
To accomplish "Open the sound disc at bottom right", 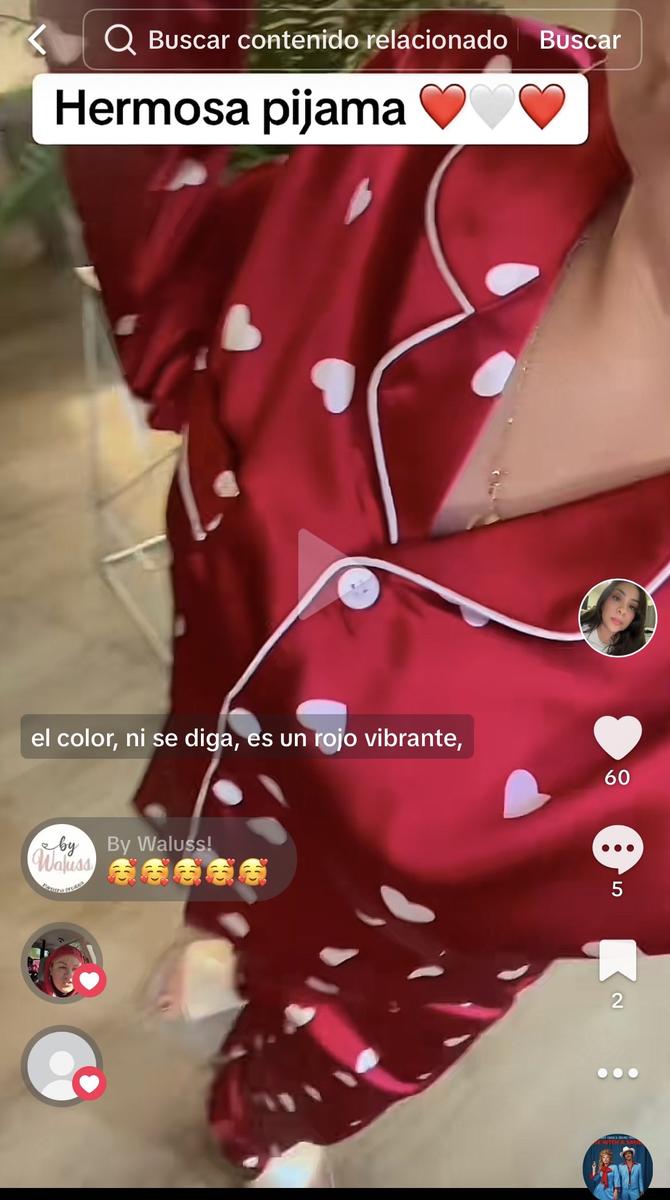I will (618, 1167).
